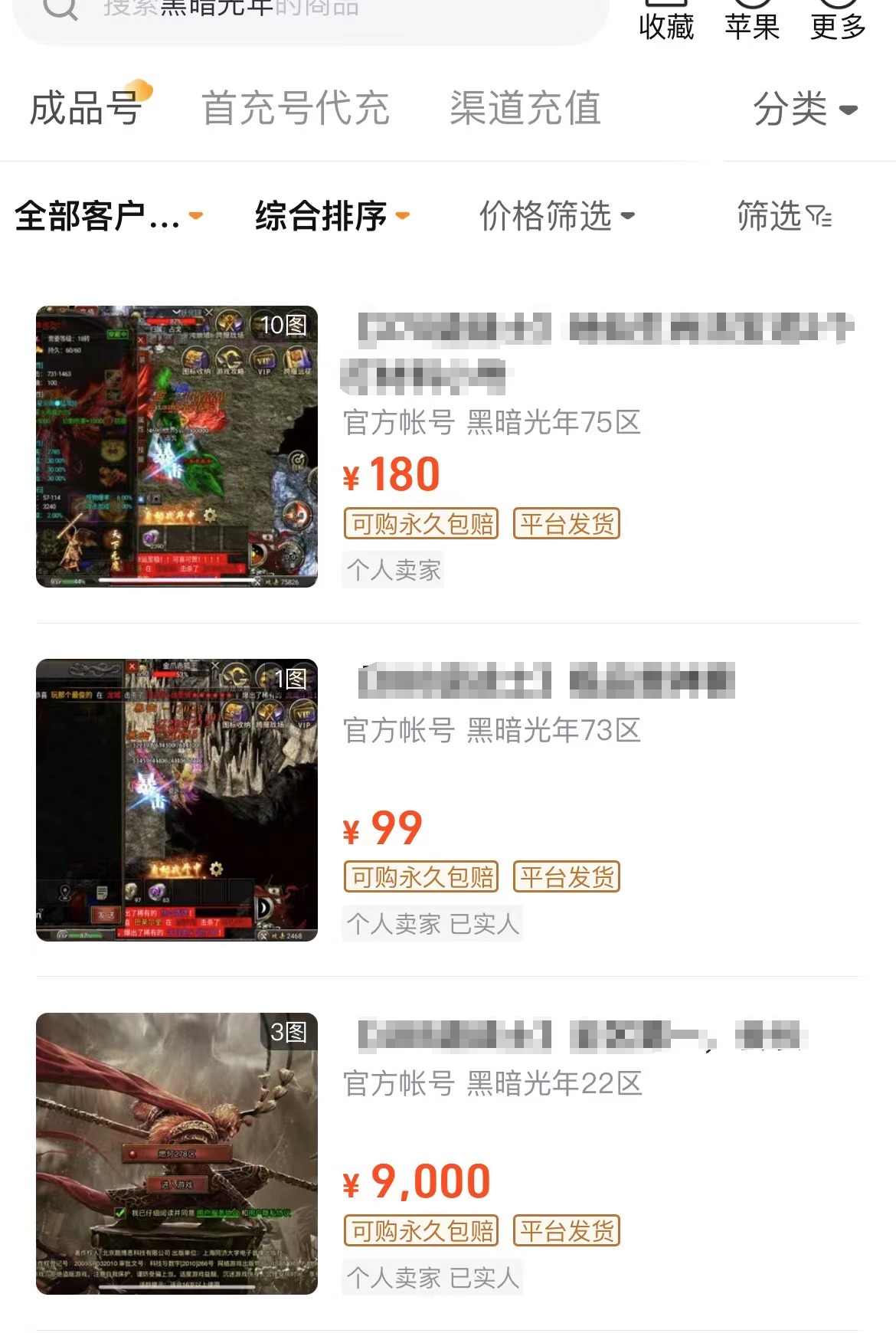
Task: Open the 综合排序 sorting dropdown
Action: point(332,216)
